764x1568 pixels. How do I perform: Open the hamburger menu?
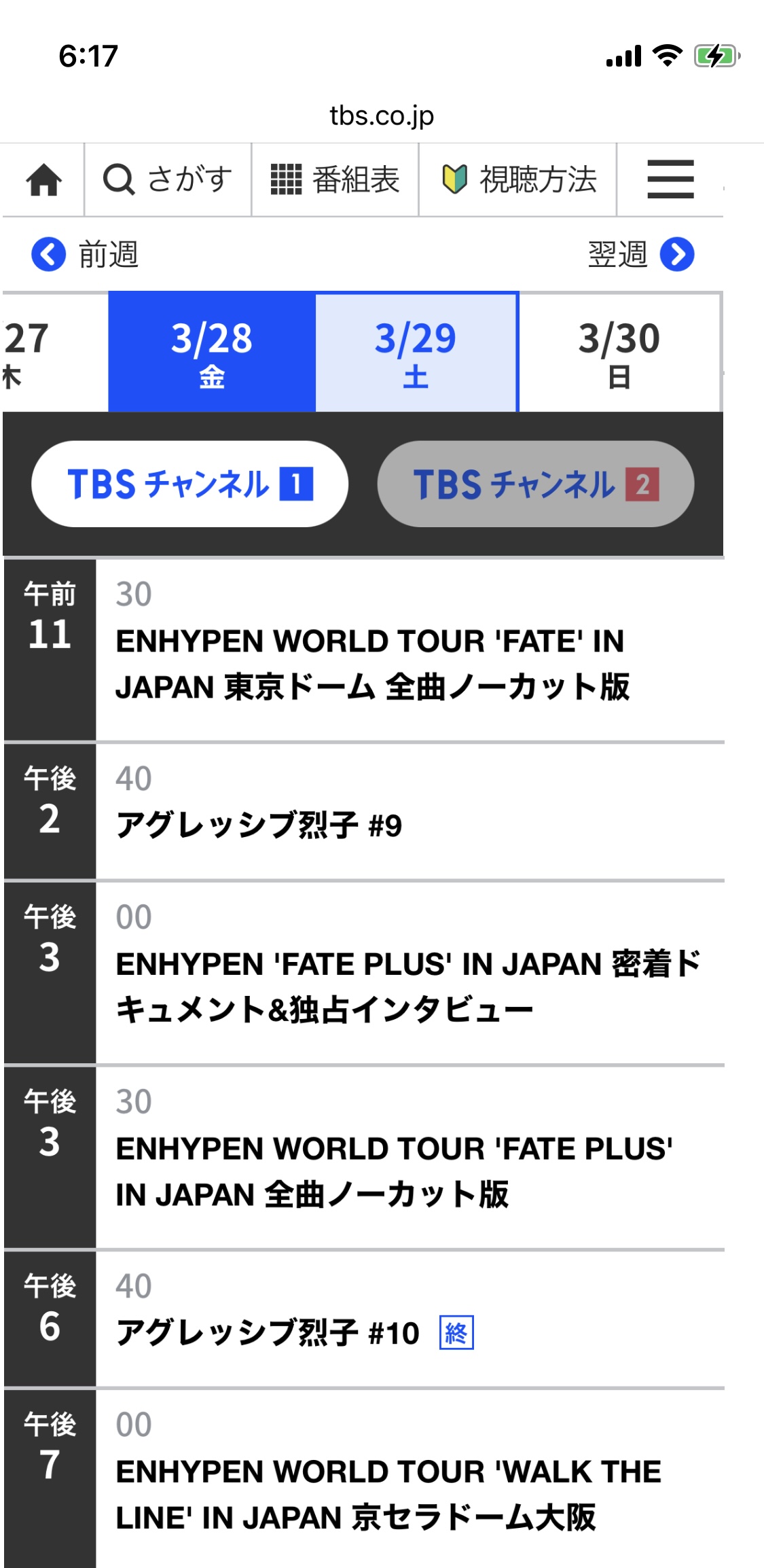pos(670,180)
